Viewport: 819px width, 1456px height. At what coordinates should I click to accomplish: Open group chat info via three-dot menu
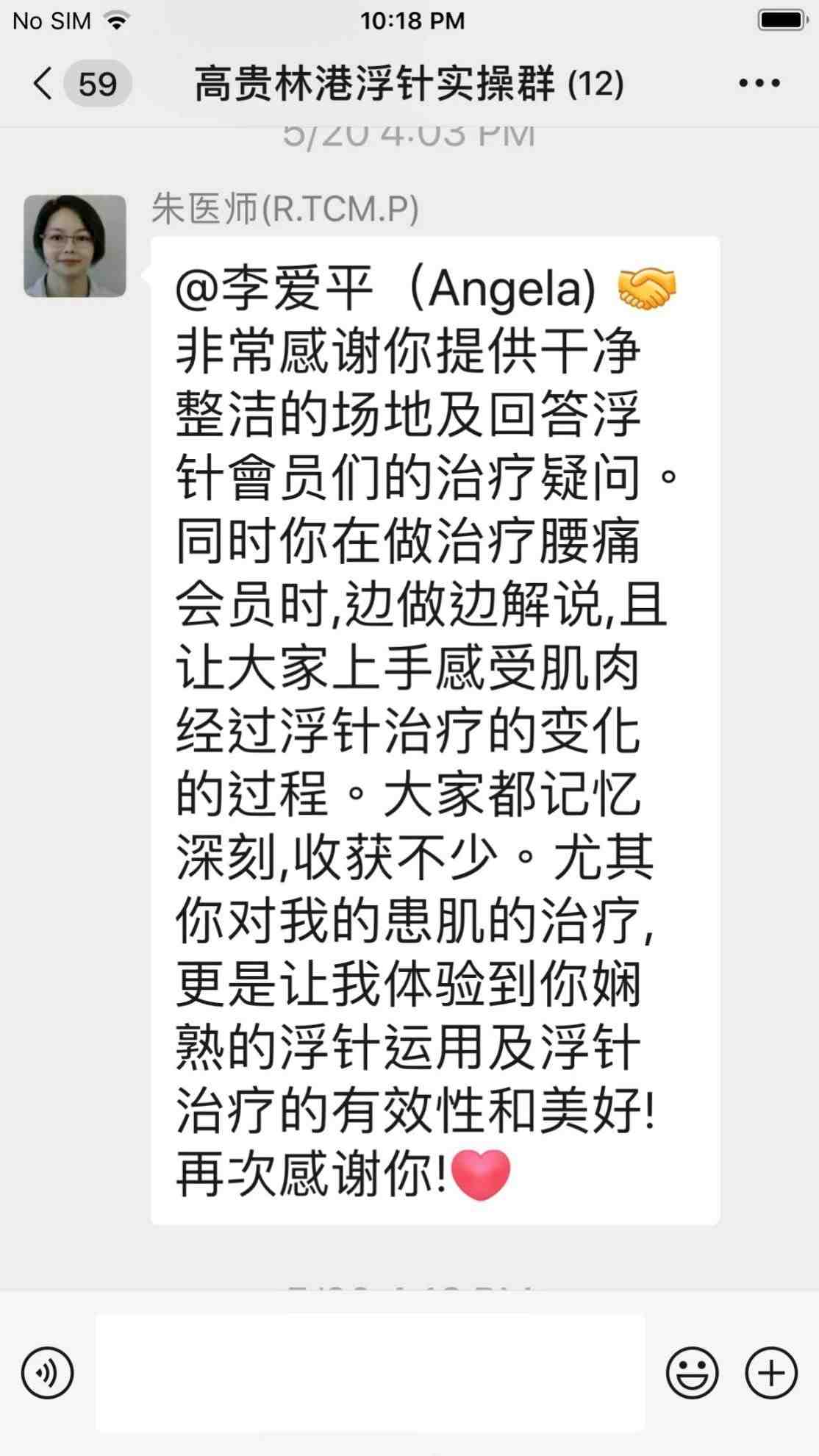pyautogui.click(x=759, y=83)
